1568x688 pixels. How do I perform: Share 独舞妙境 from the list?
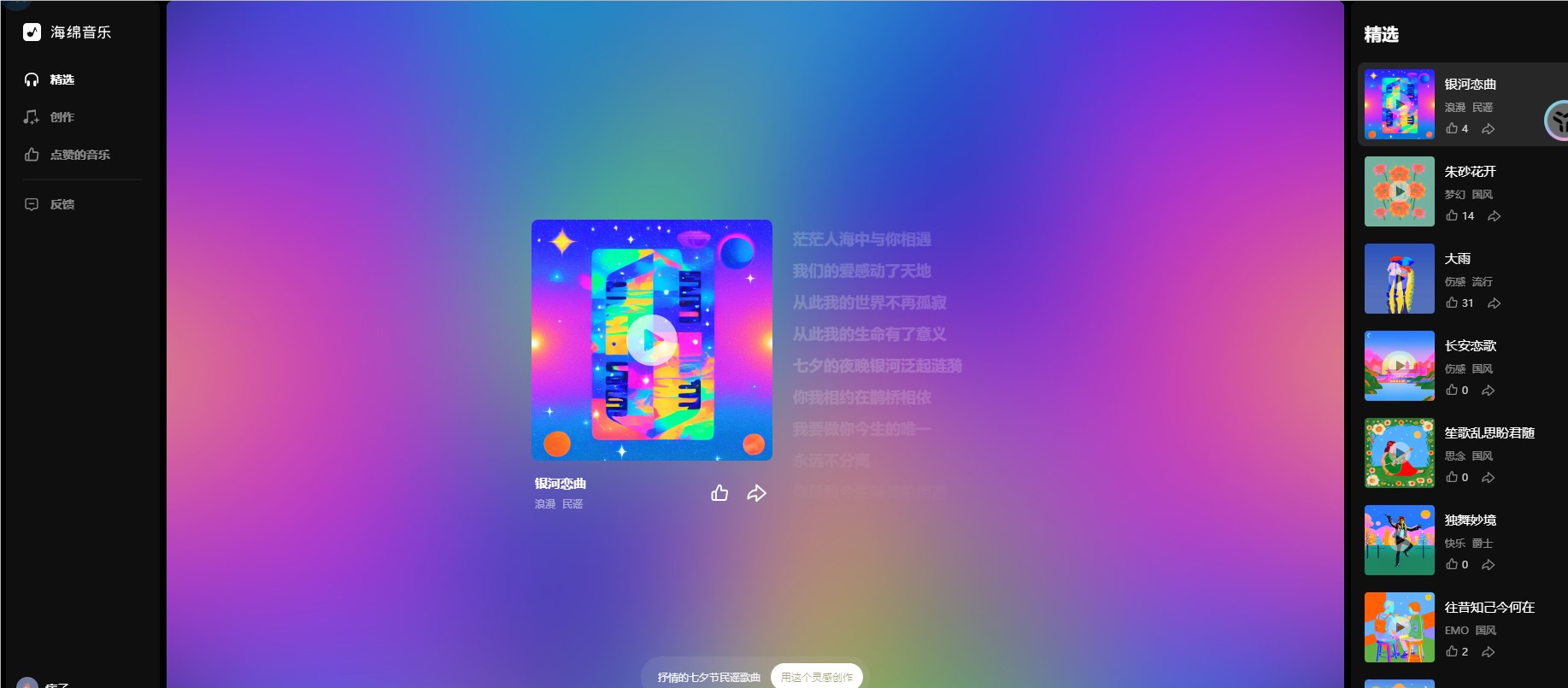pyautogui.click(x=1489, y=565)
